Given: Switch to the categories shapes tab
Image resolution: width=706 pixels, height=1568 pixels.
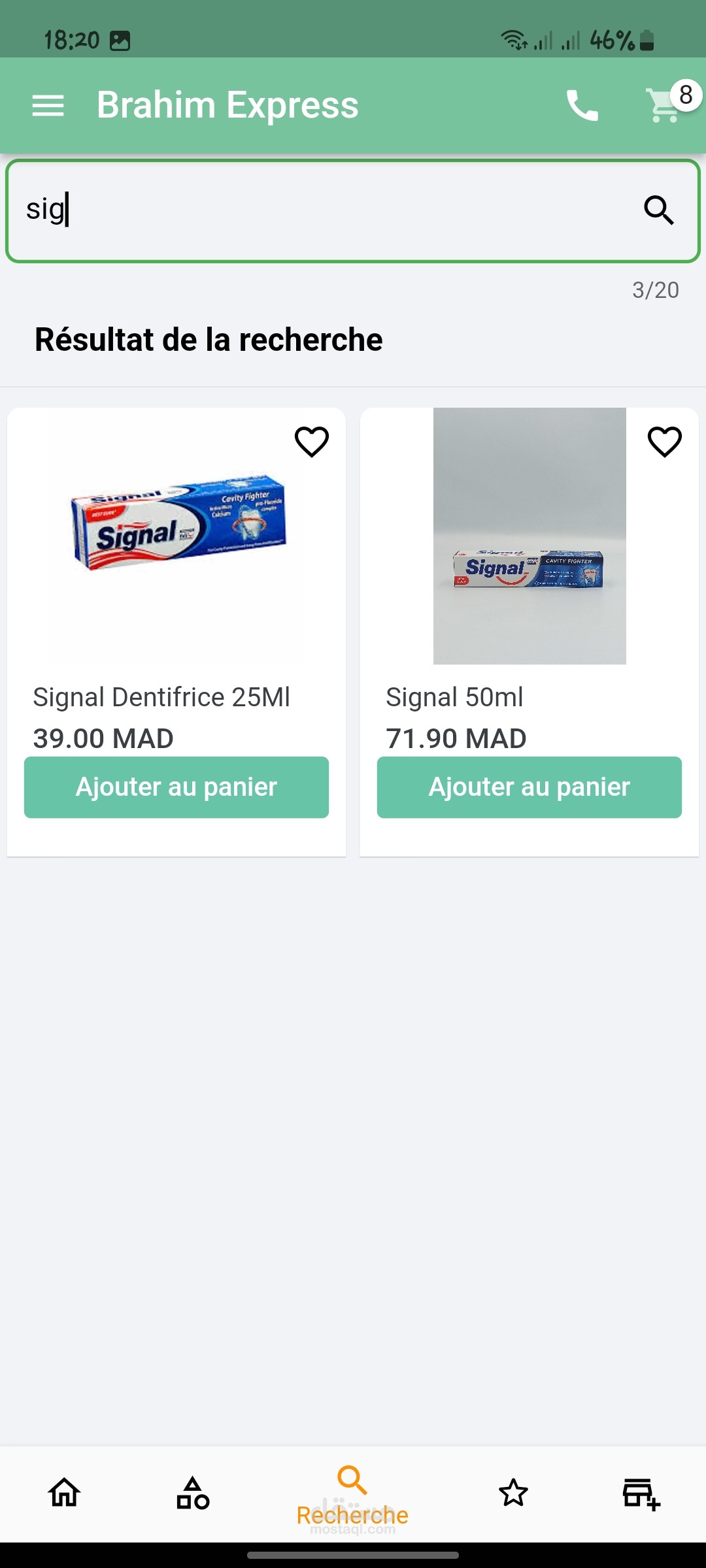Looking at the screenshot, I should pos(193,1493).
